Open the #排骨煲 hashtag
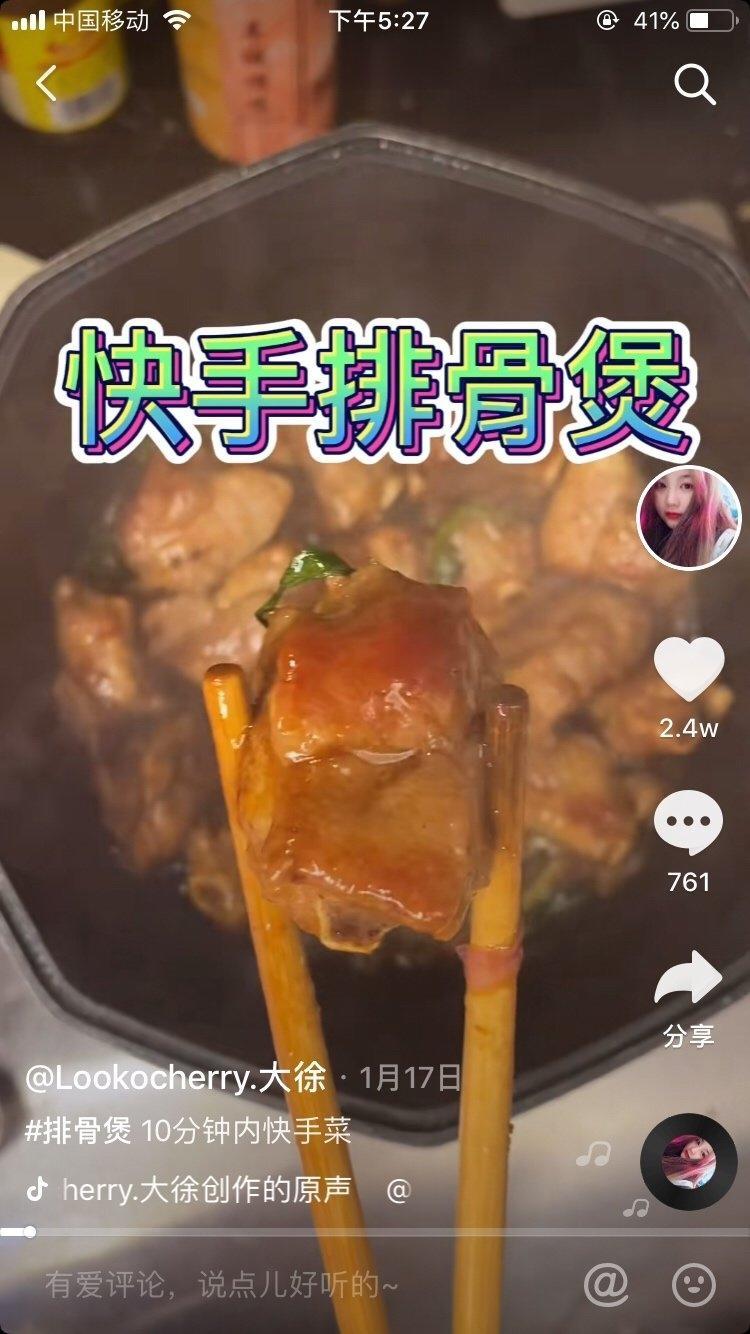The width and height of the screenshot is (750, 1334). coord(78,1131)
